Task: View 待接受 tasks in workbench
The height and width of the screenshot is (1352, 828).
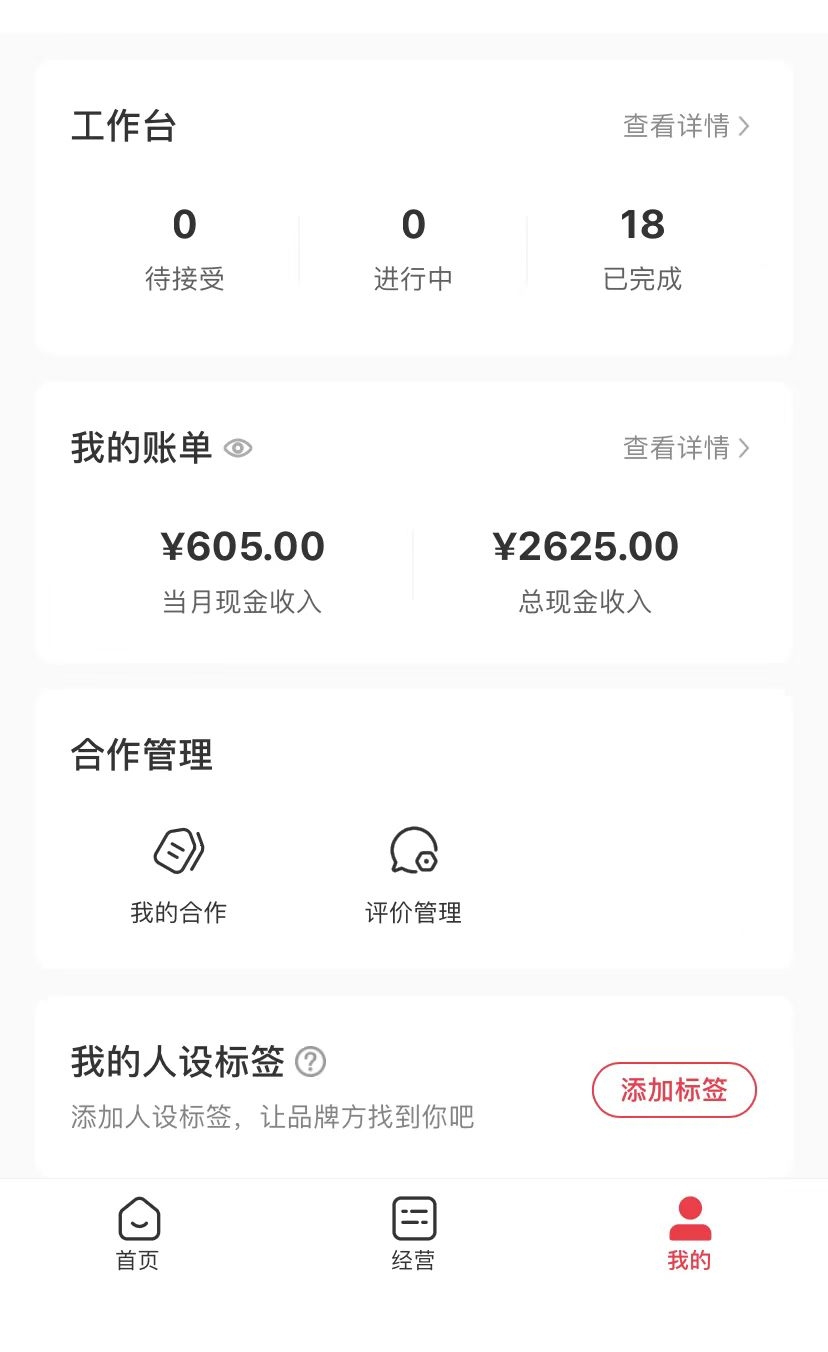Action: click(184, 248)
